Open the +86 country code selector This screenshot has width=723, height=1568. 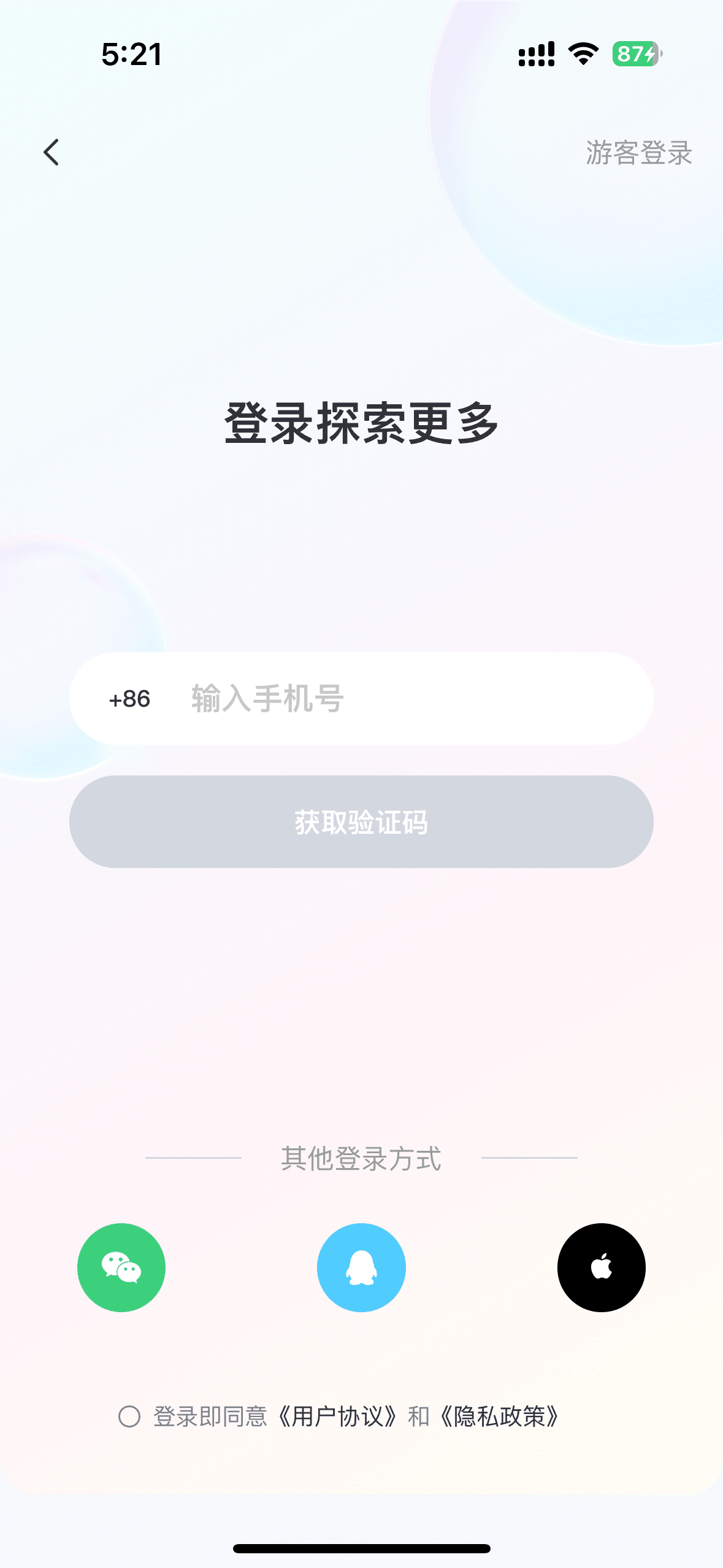(129, 699)
